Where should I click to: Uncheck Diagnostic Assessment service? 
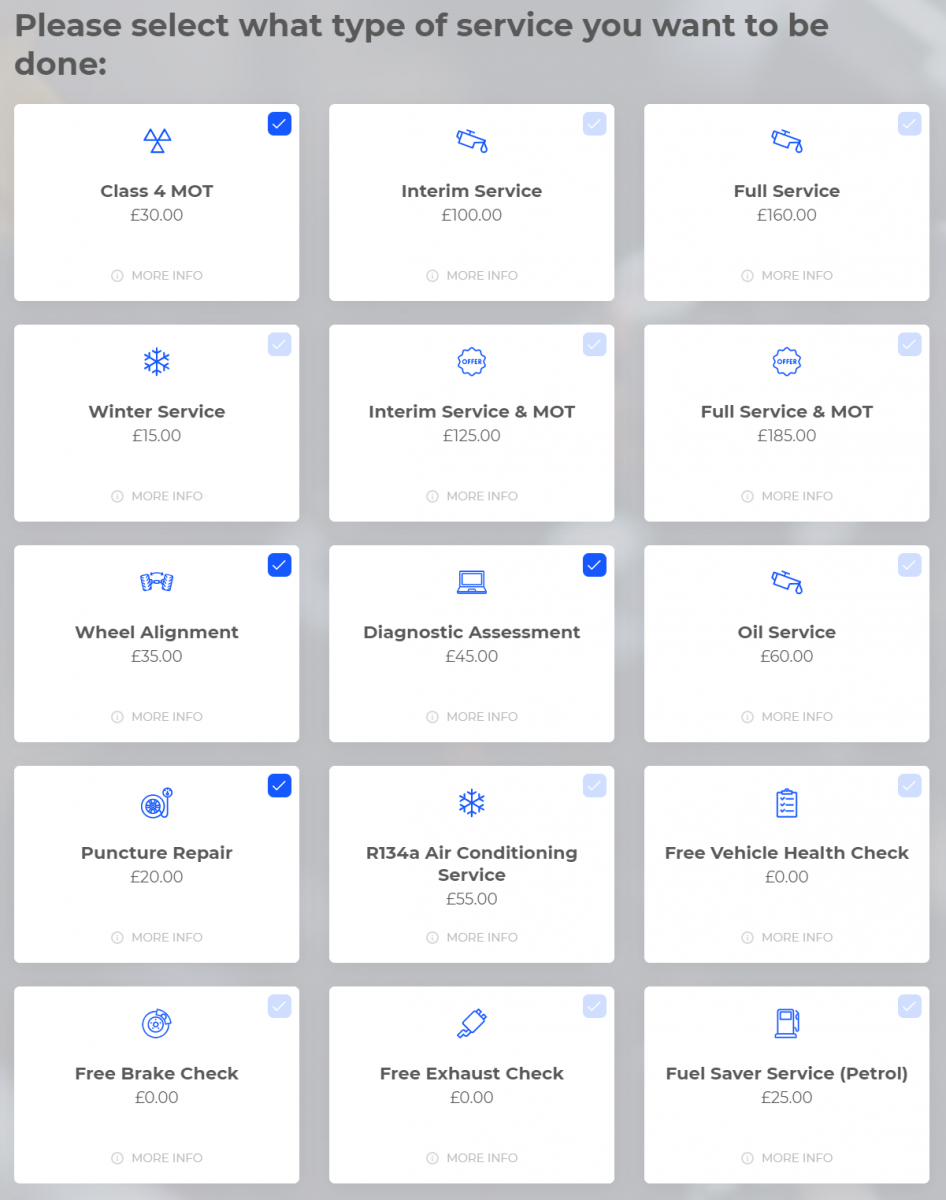coord(595,565)
